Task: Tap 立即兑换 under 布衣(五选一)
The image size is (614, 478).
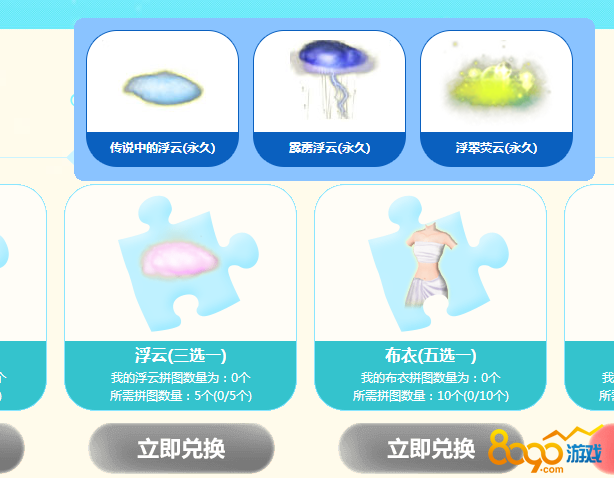Action: 430,449
